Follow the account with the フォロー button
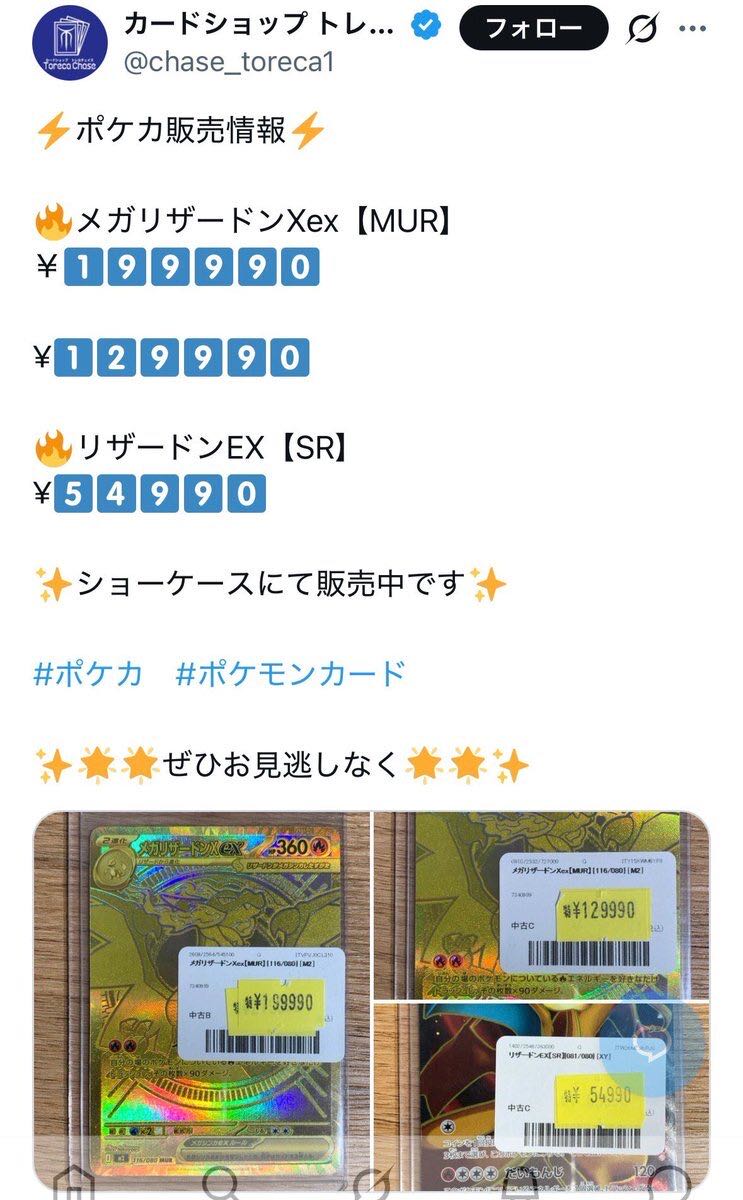Screen dimensions: 743x1200 coord(533,29)
